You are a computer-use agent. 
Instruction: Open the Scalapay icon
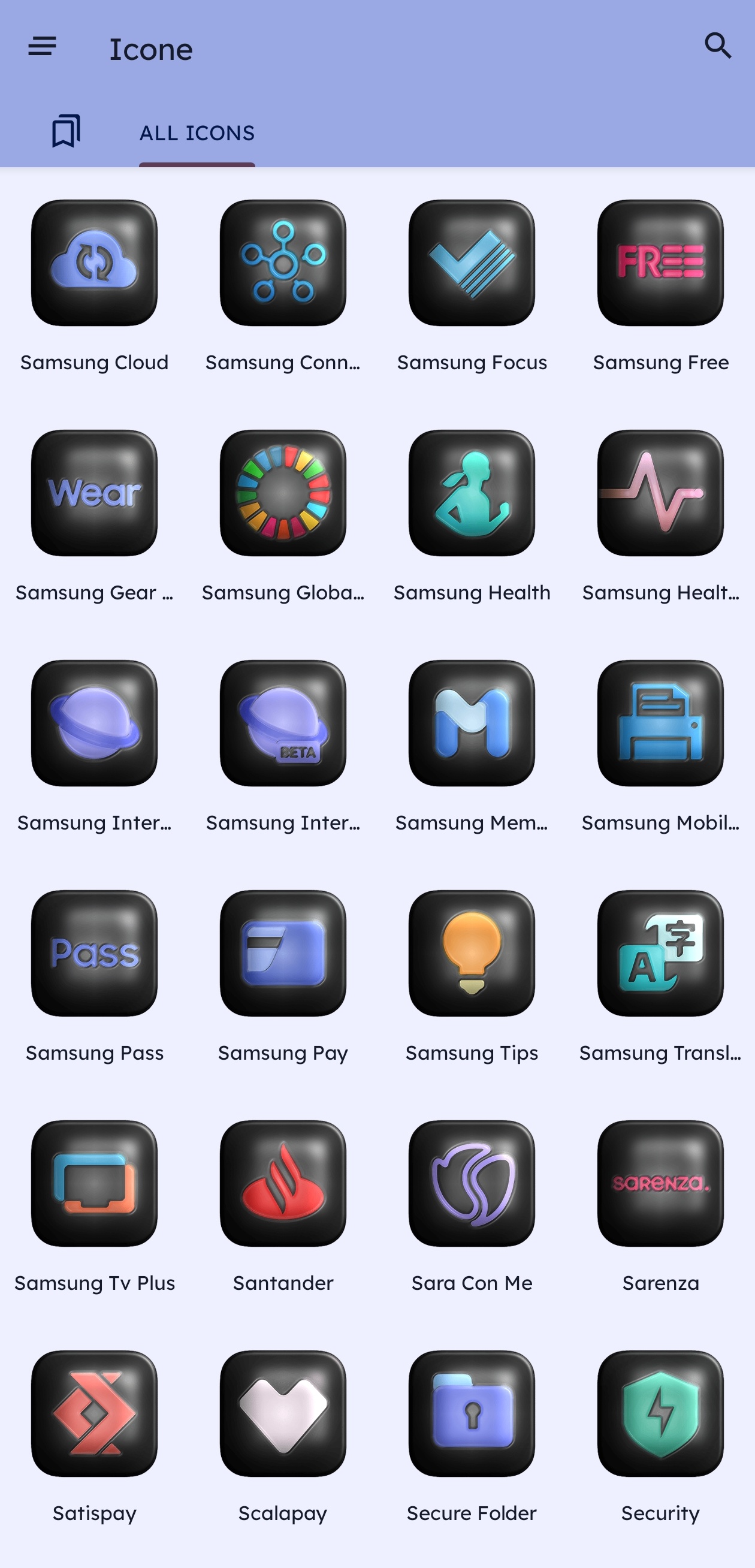pos(283,1413)
